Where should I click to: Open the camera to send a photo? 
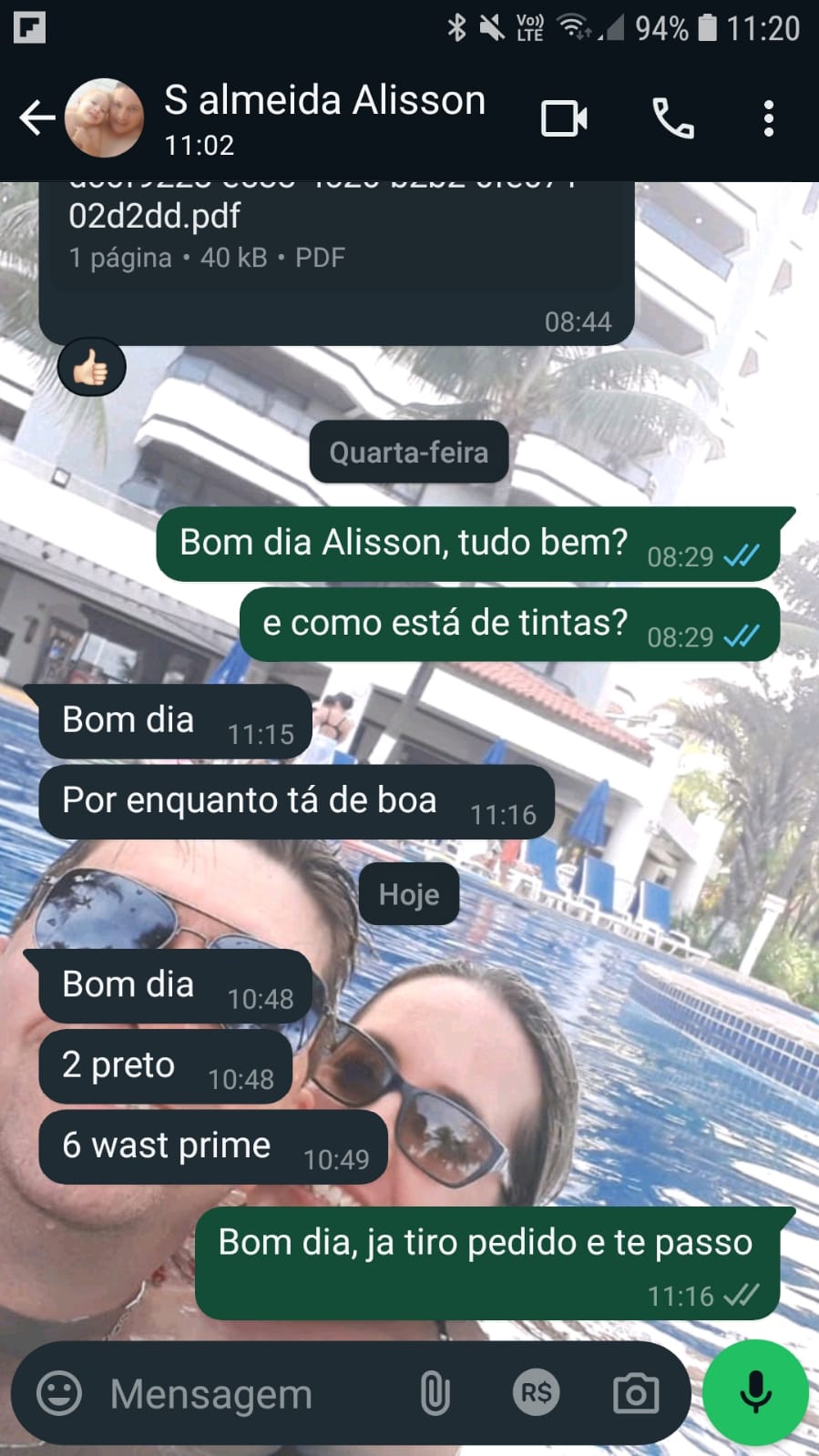point(635,1393)
